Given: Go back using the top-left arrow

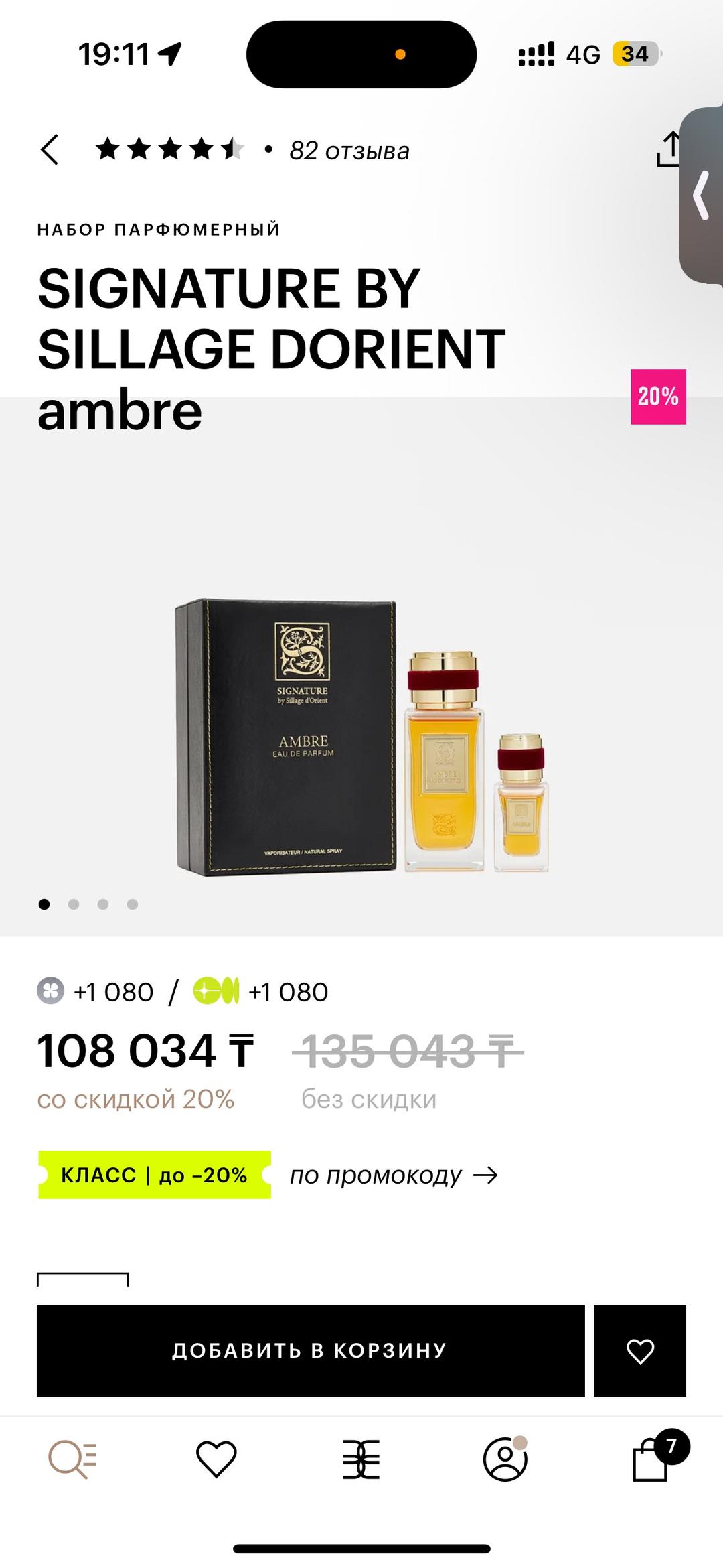Looking at the screenshot, I should 50,149.
